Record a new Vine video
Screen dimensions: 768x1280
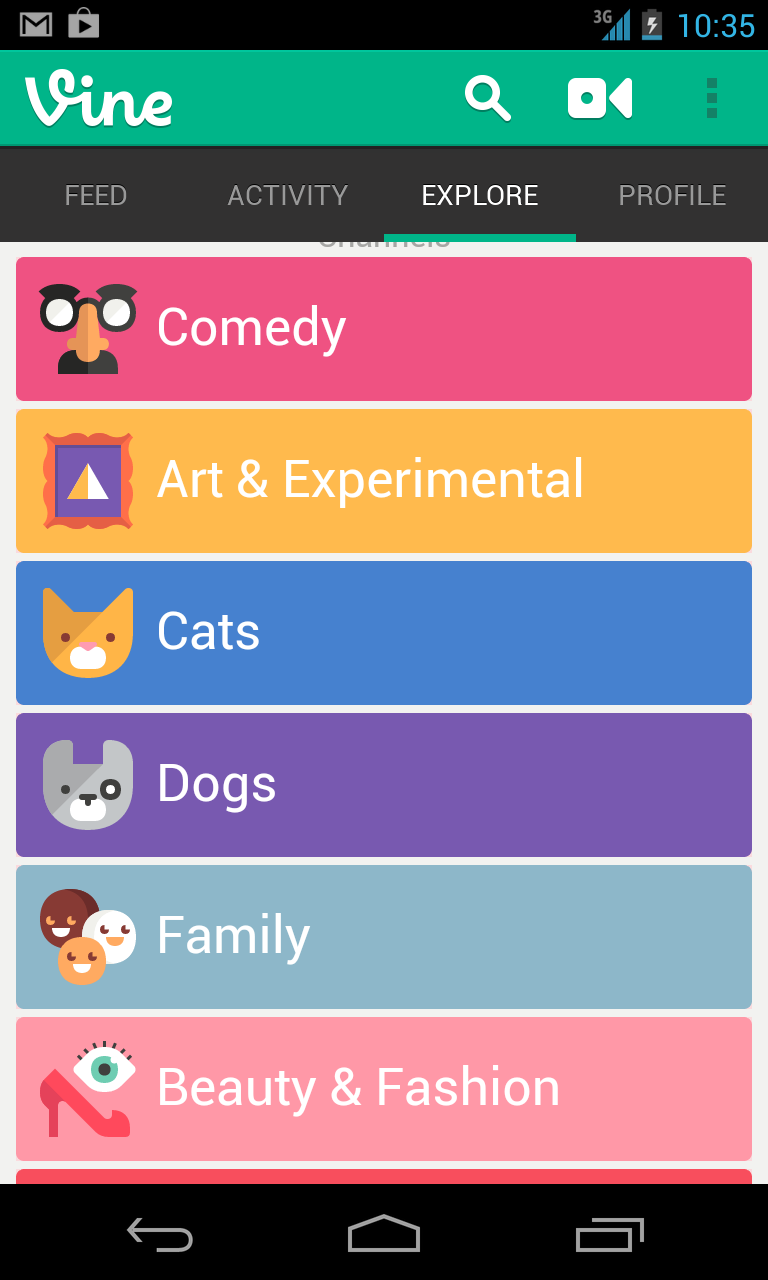click(600, 99)
